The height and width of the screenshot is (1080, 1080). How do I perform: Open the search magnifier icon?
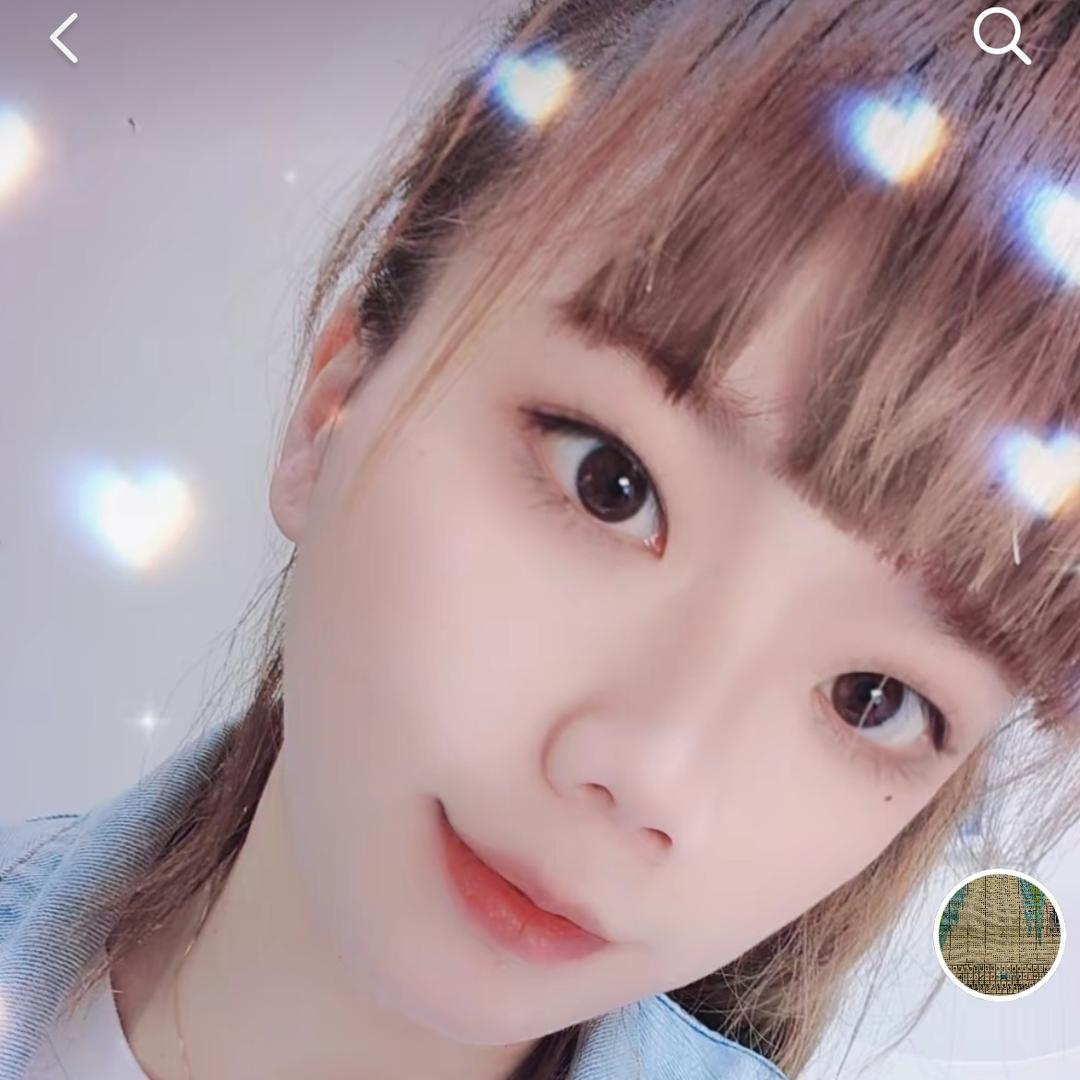click(x=1001, y=37)
